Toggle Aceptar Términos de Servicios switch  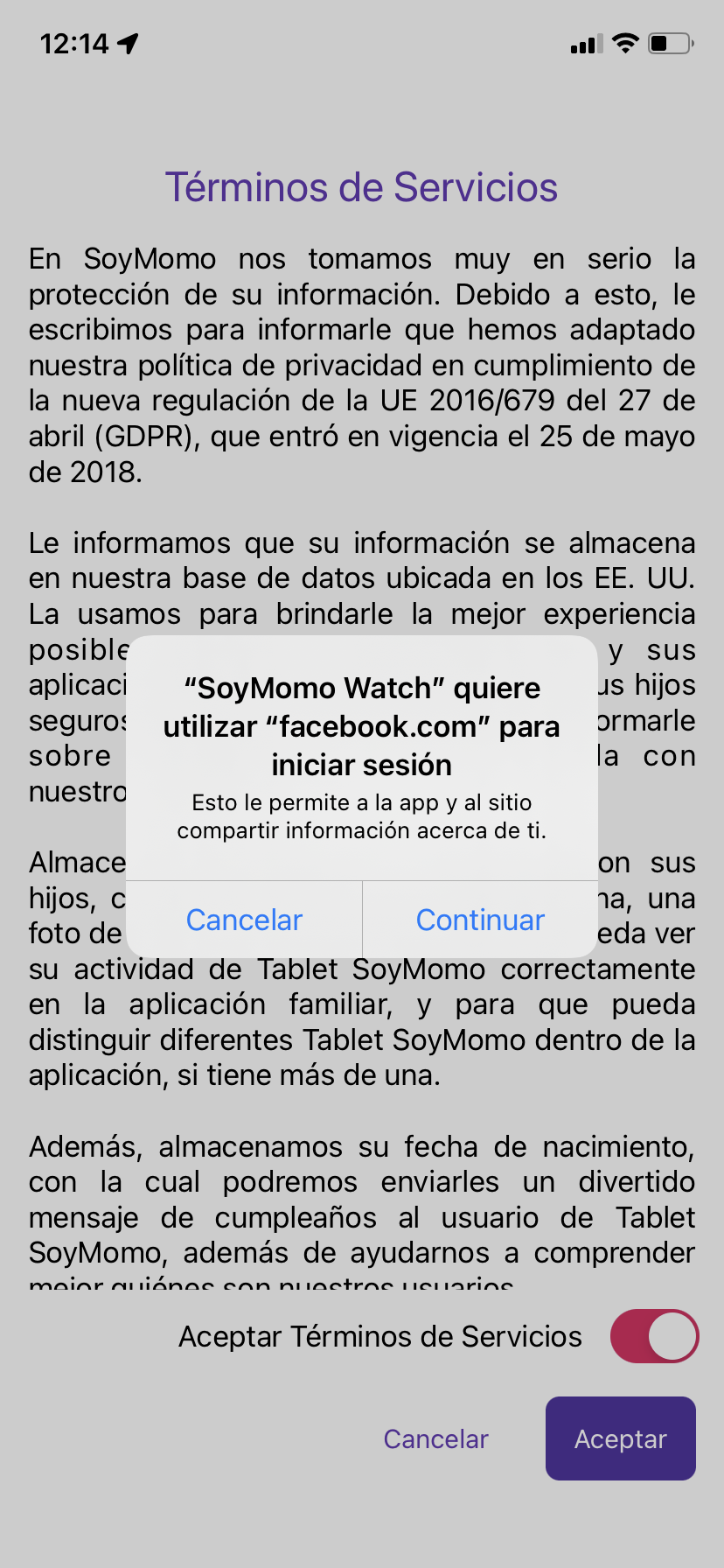654,1336
